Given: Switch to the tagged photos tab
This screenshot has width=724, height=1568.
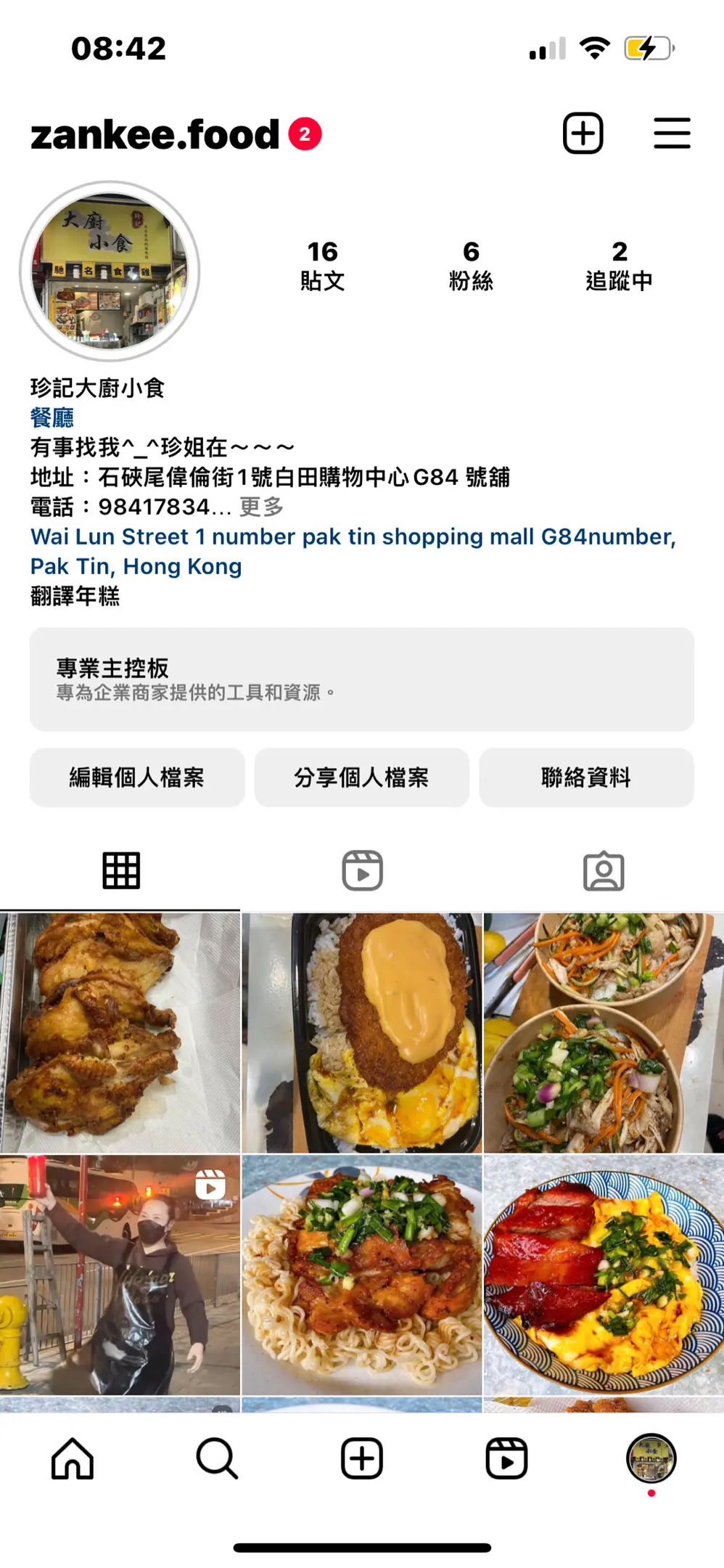Looking at the screenshot, I should (x=604, y=870).
